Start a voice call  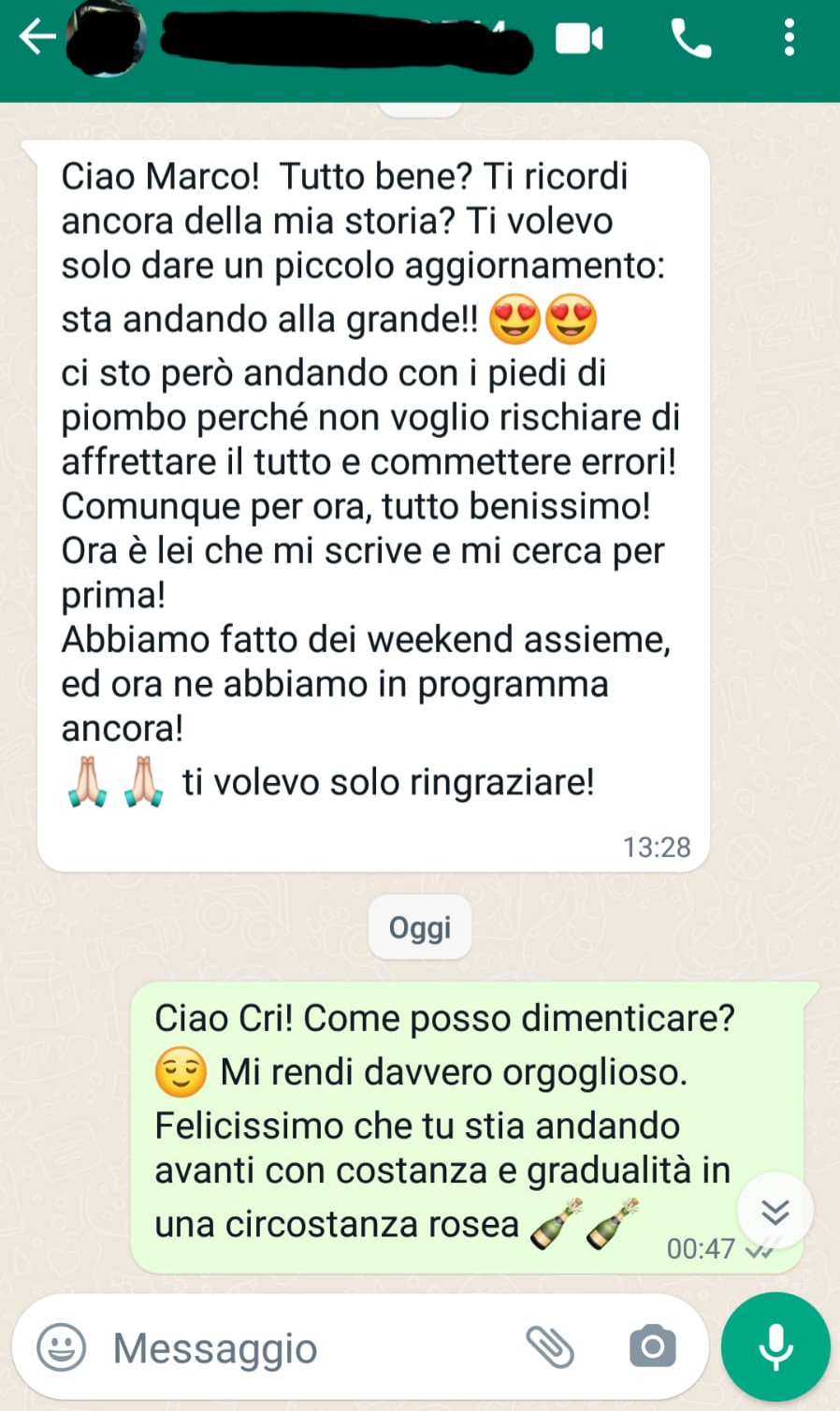[x=691, y=39]
